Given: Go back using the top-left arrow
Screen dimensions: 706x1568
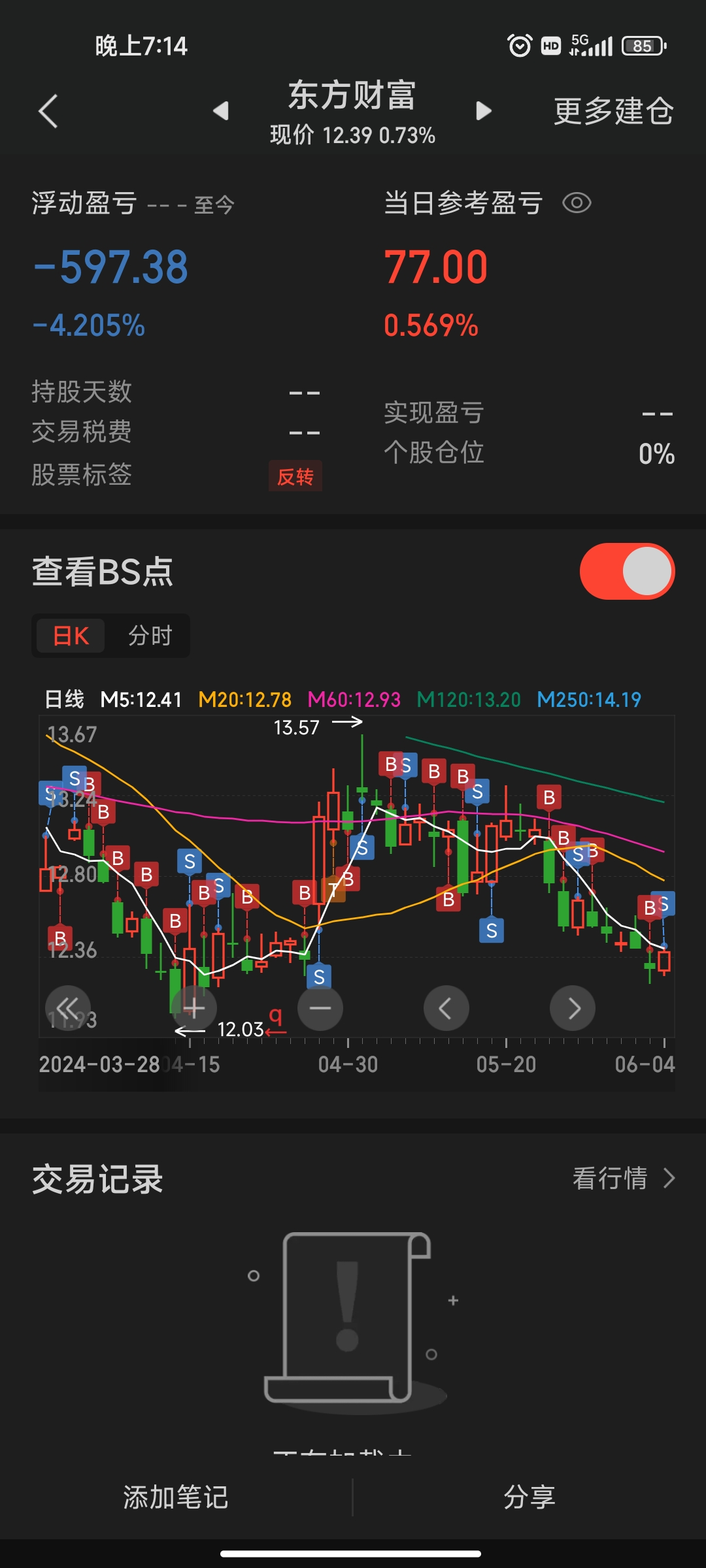Looking at the screenshot, I should pos(48,111).
